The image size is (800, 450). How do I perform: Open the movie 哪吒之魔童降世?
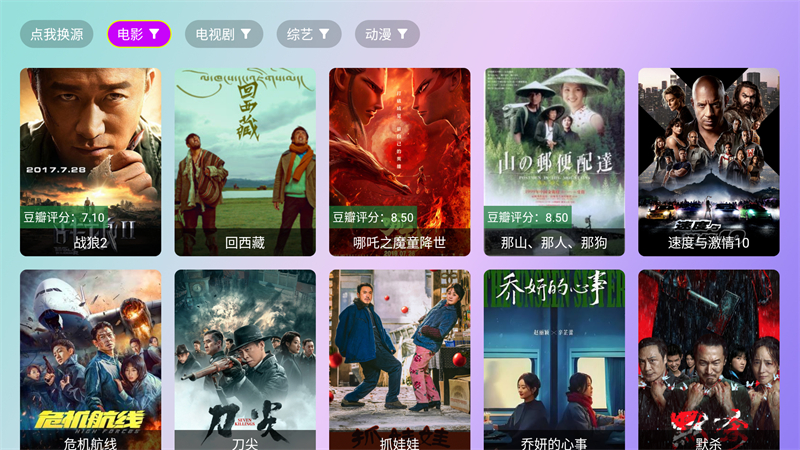coord(399,160)
